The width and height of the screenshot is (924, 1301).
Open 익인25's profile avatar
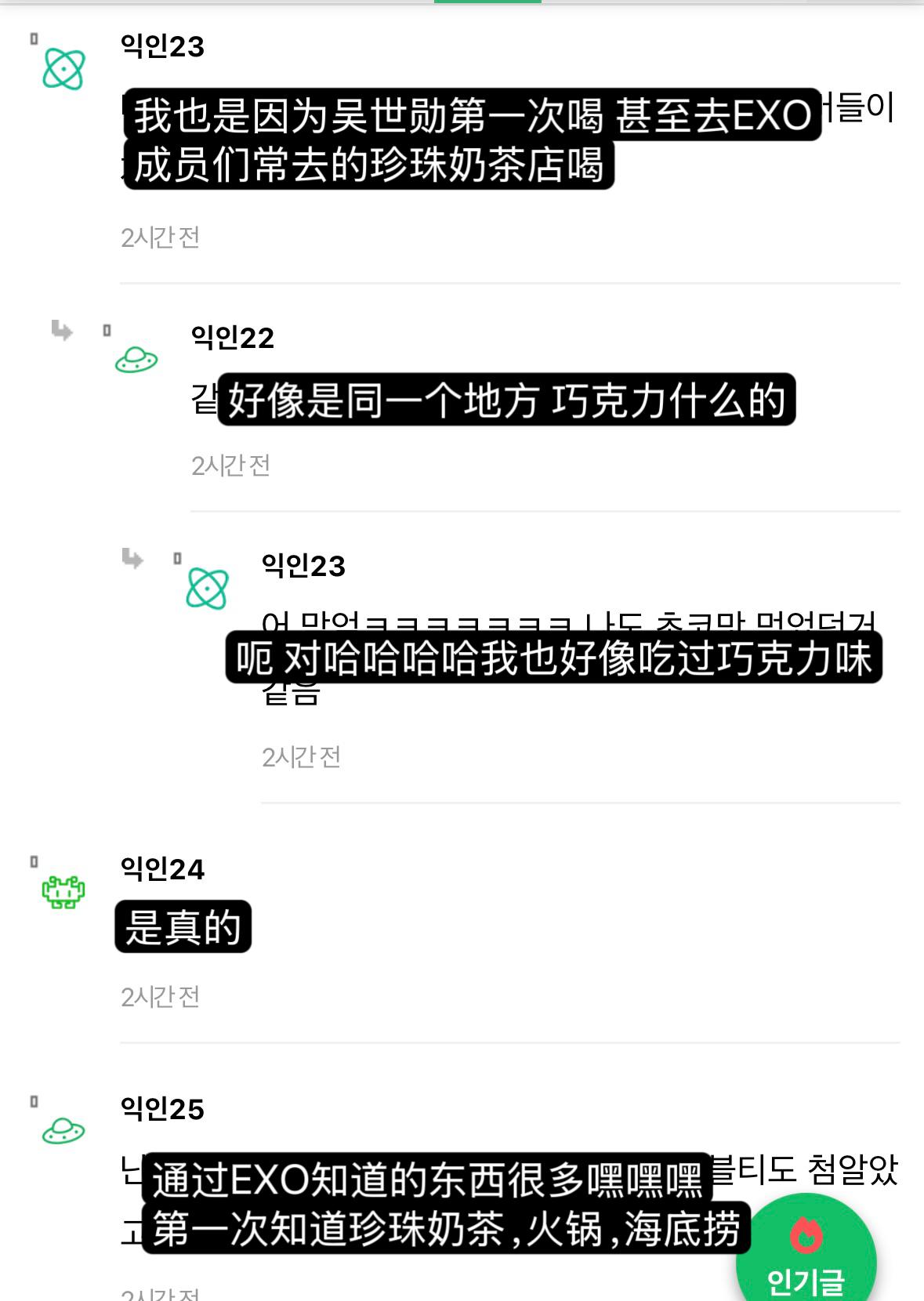[63, 1131]
